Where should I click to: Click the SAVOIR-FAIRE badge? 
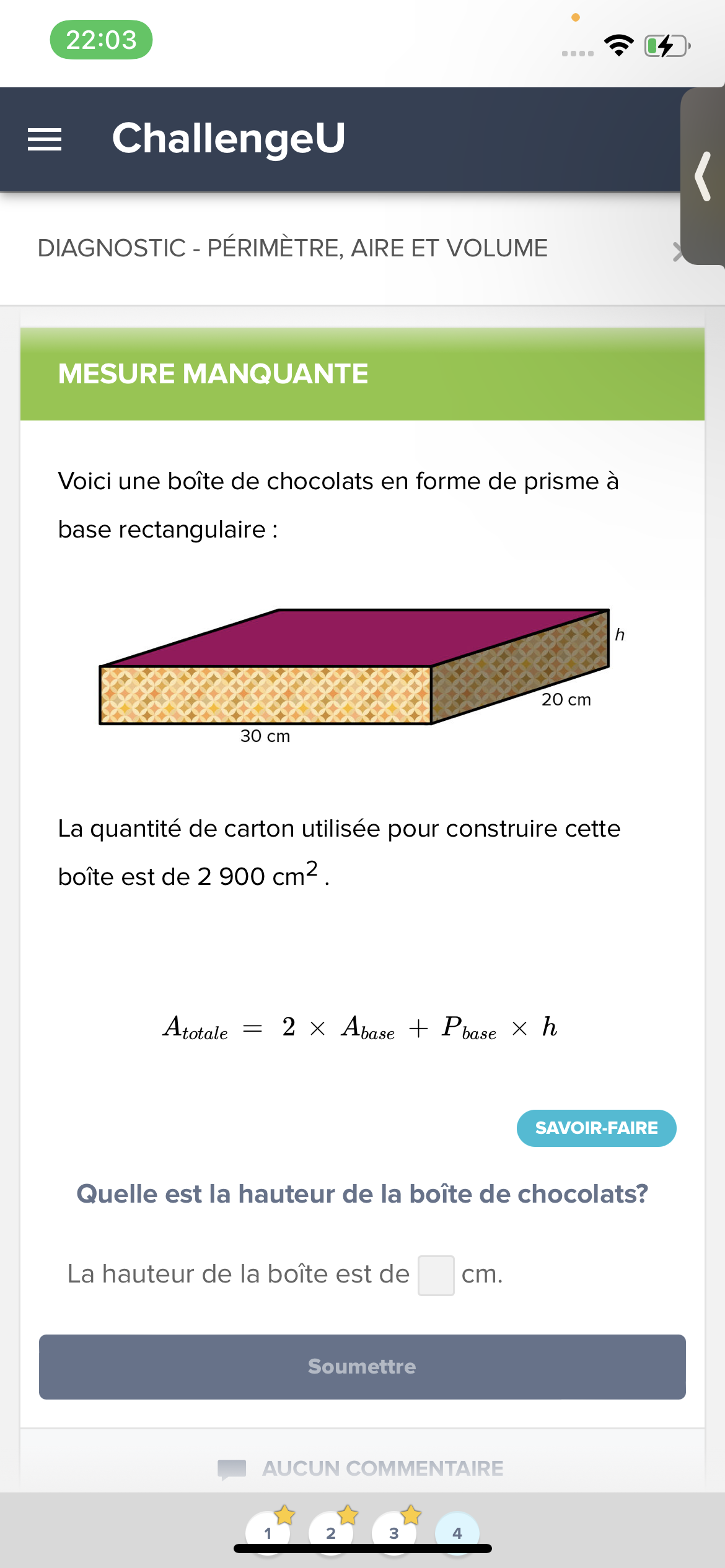pyautogui.click(x=596, y=1128)
